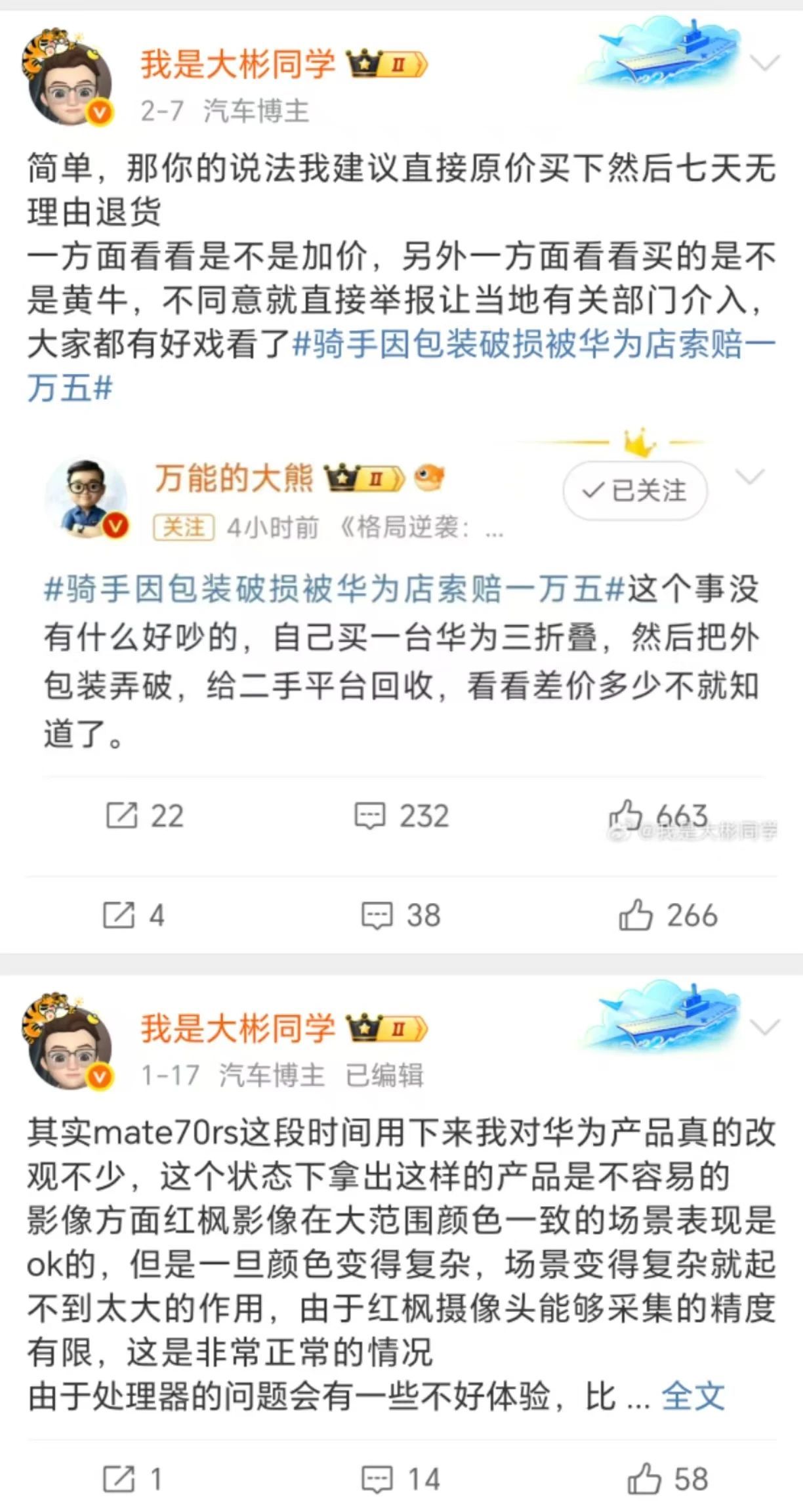Open the dropdown chevron on the 2-7 post
Screen dimensions: 803x1512
pos(764,64)
